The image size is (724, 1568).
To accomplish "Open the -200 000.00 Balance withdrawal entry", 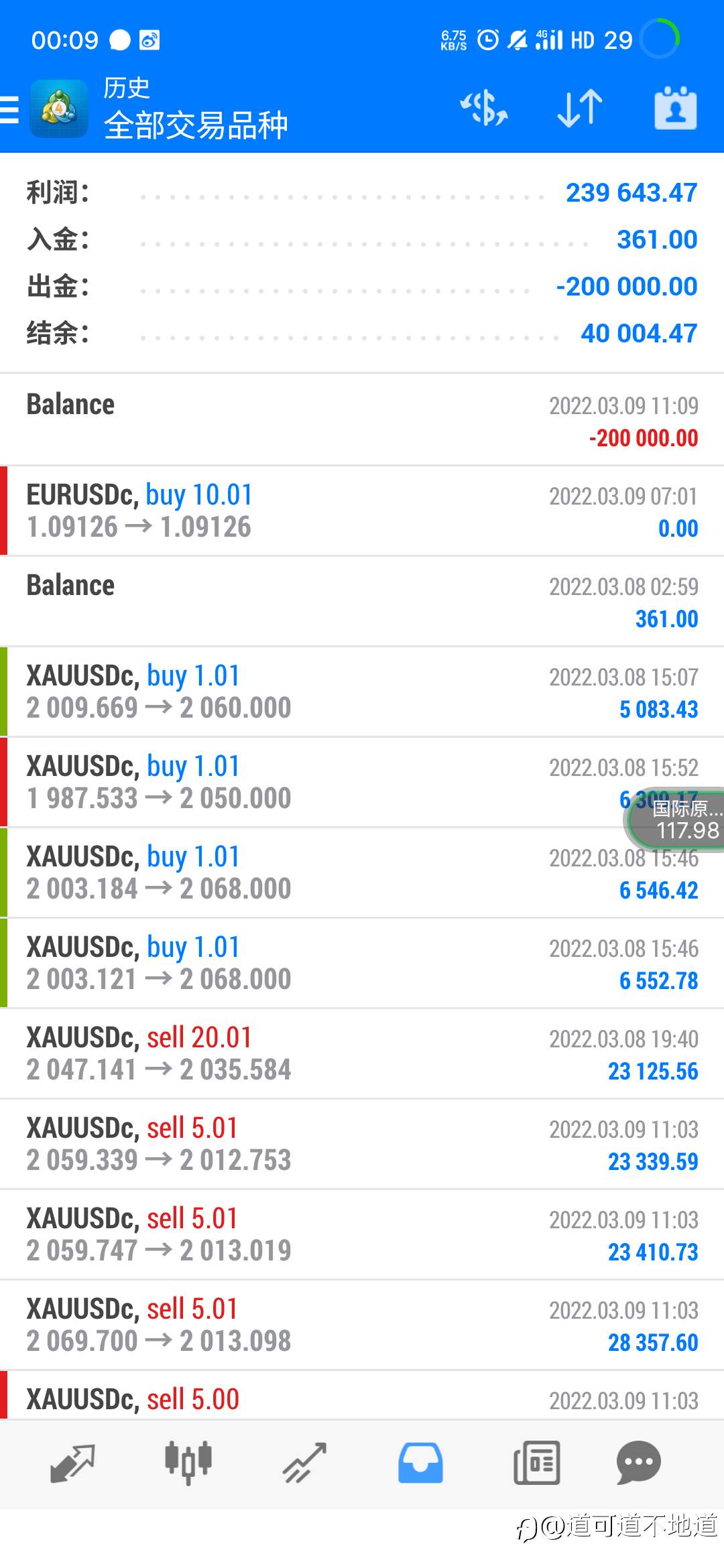I will tap(362, 420).
